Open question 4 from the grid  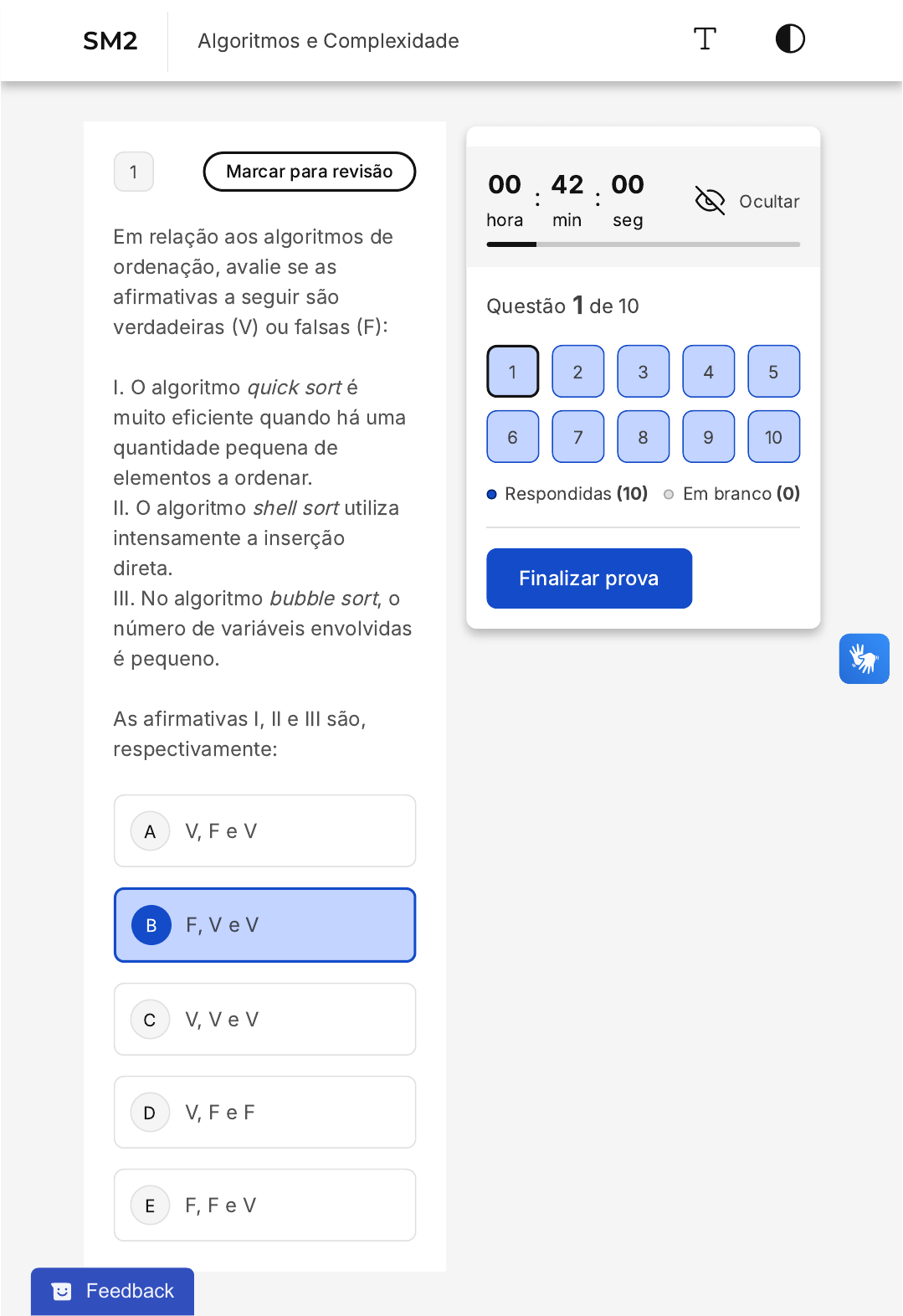[709, 372]
